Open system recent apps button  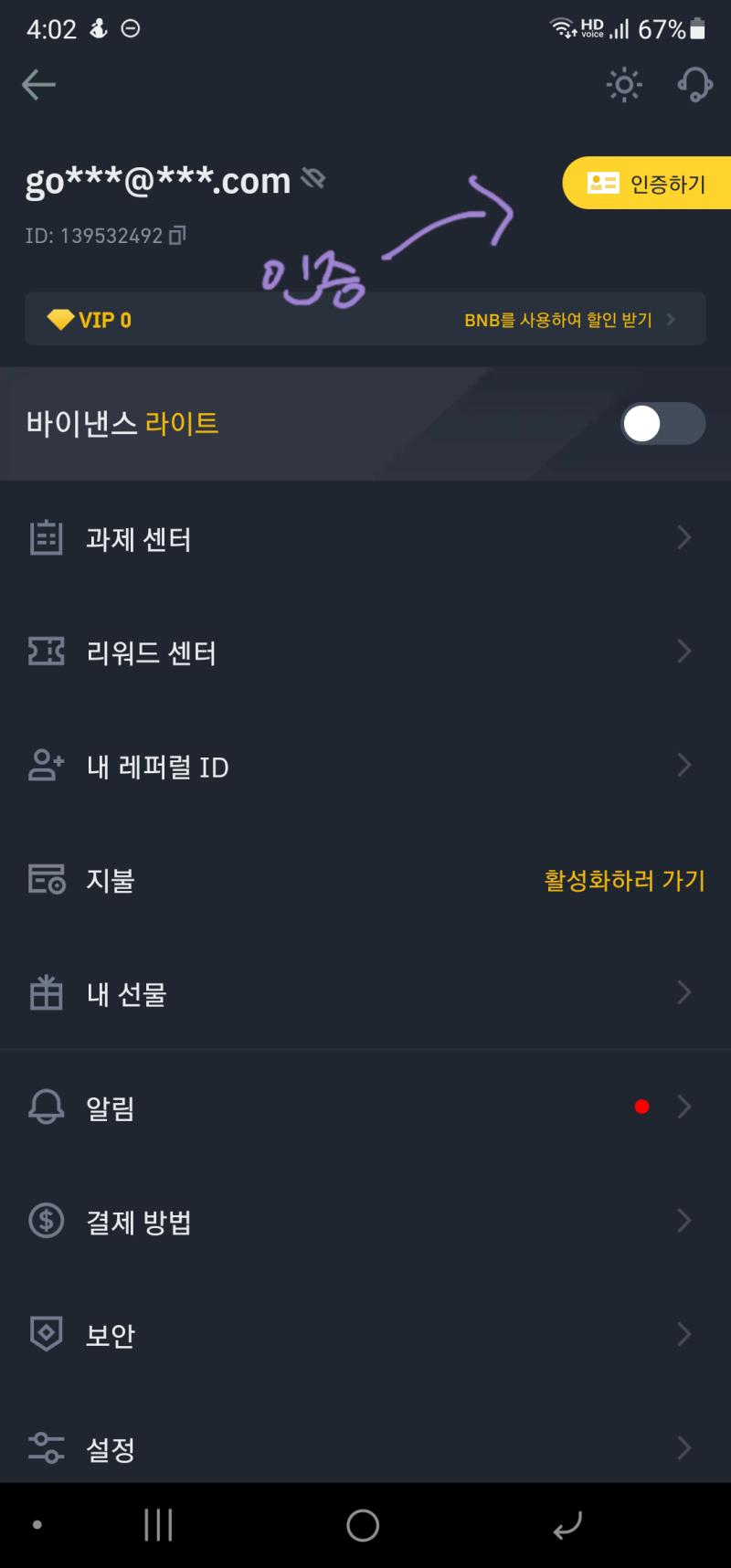tap(158, 1525)
